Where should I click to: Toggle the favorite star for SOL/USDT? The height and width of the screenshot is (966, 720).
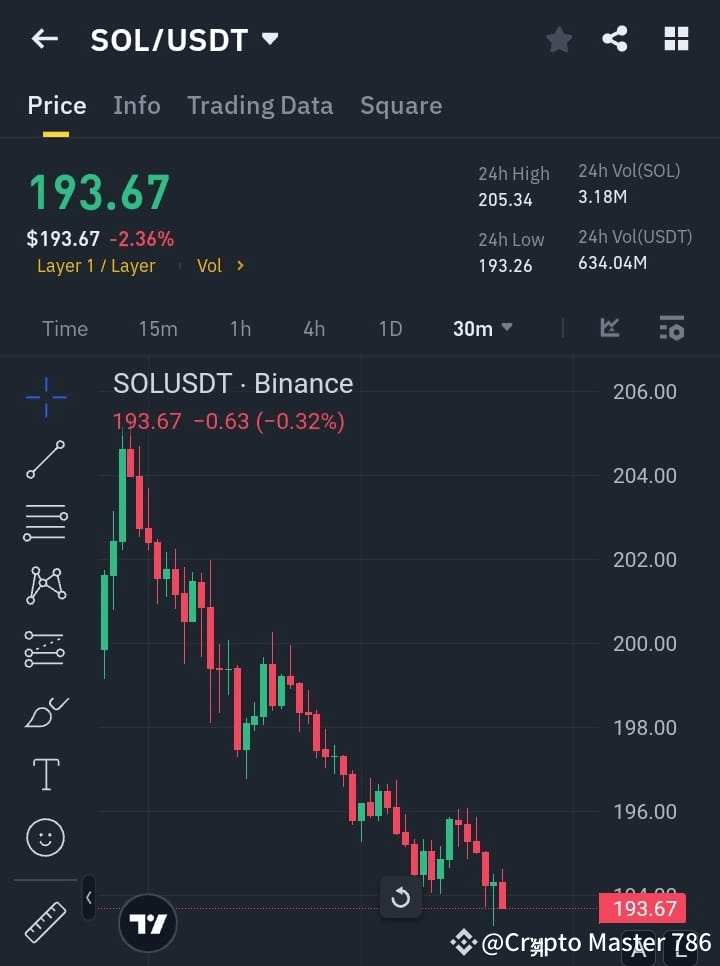pos(558,39)
